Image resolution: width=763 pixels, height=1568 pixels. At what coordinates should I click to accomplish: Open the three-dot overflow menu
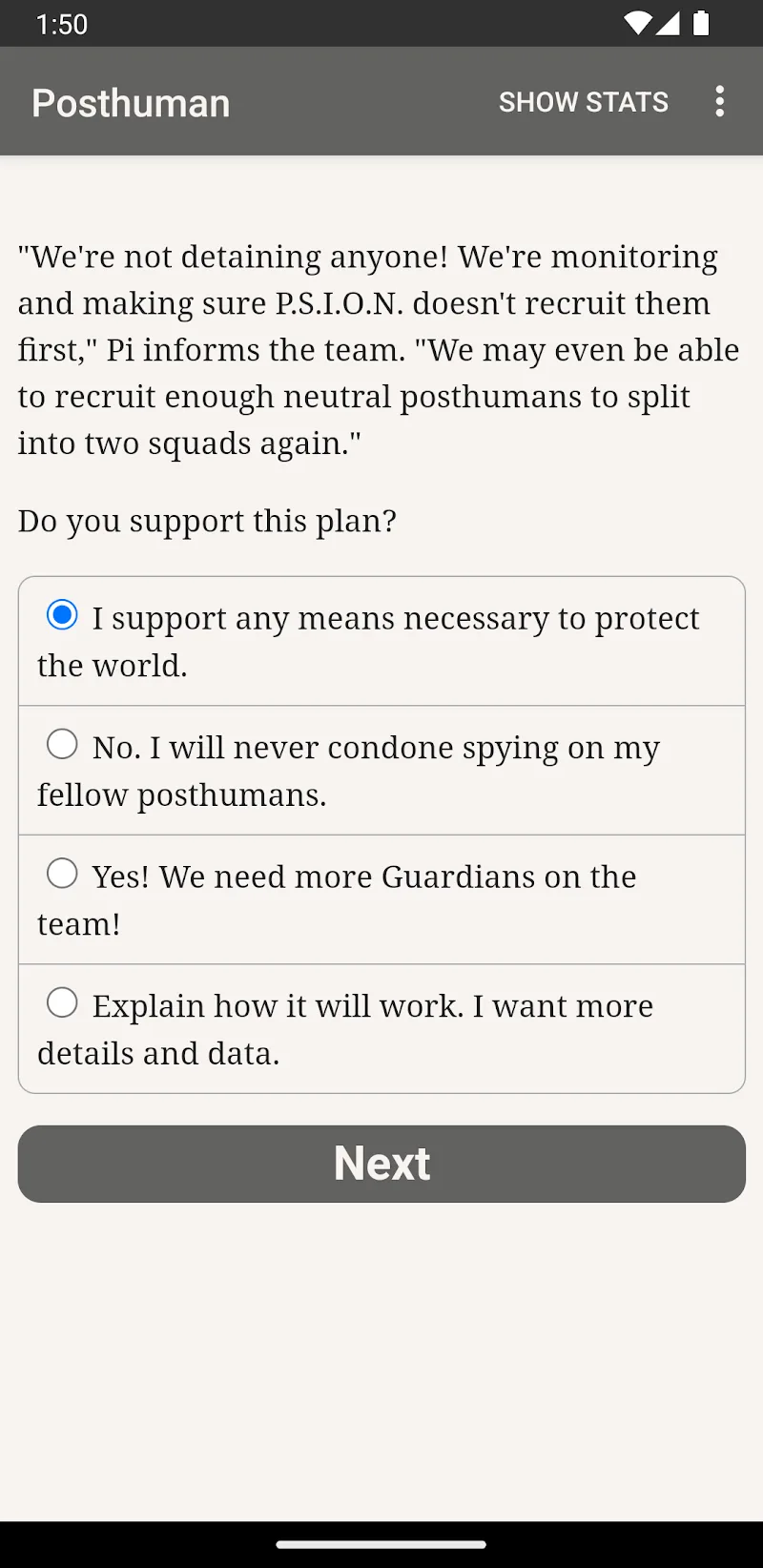coord(719,102)
